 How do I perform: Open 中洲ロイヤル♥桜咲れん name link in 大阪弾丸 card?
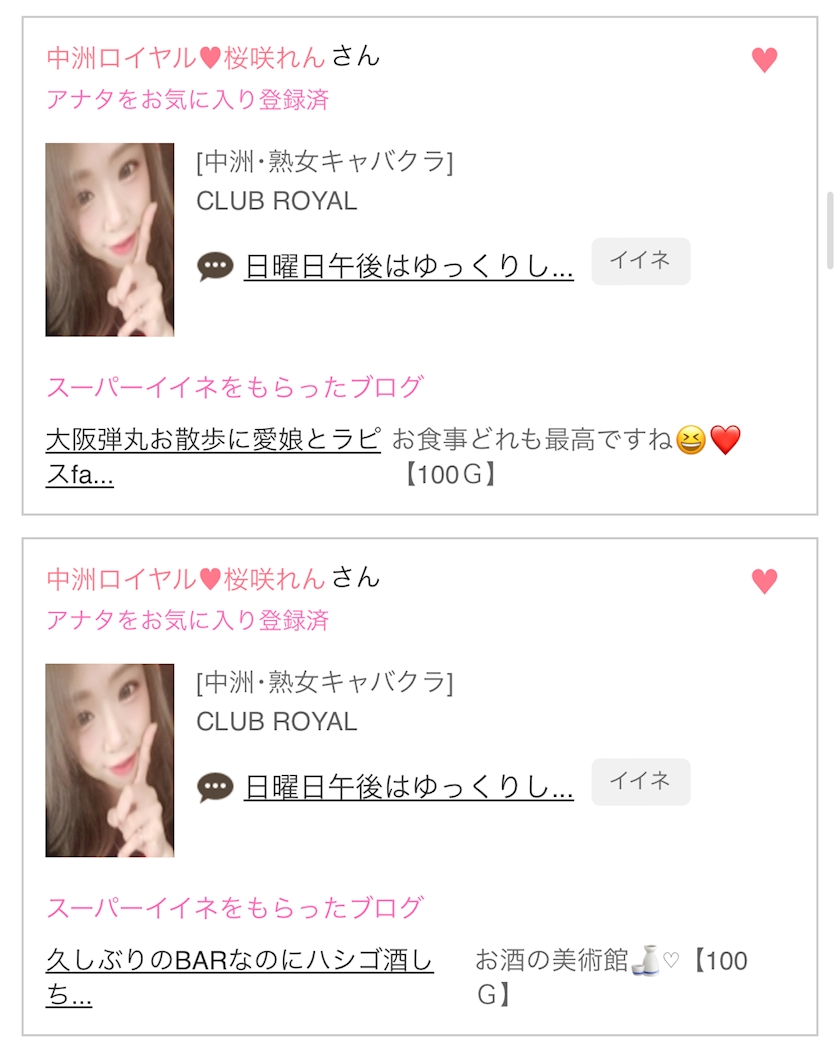click(x=186, y=57)
